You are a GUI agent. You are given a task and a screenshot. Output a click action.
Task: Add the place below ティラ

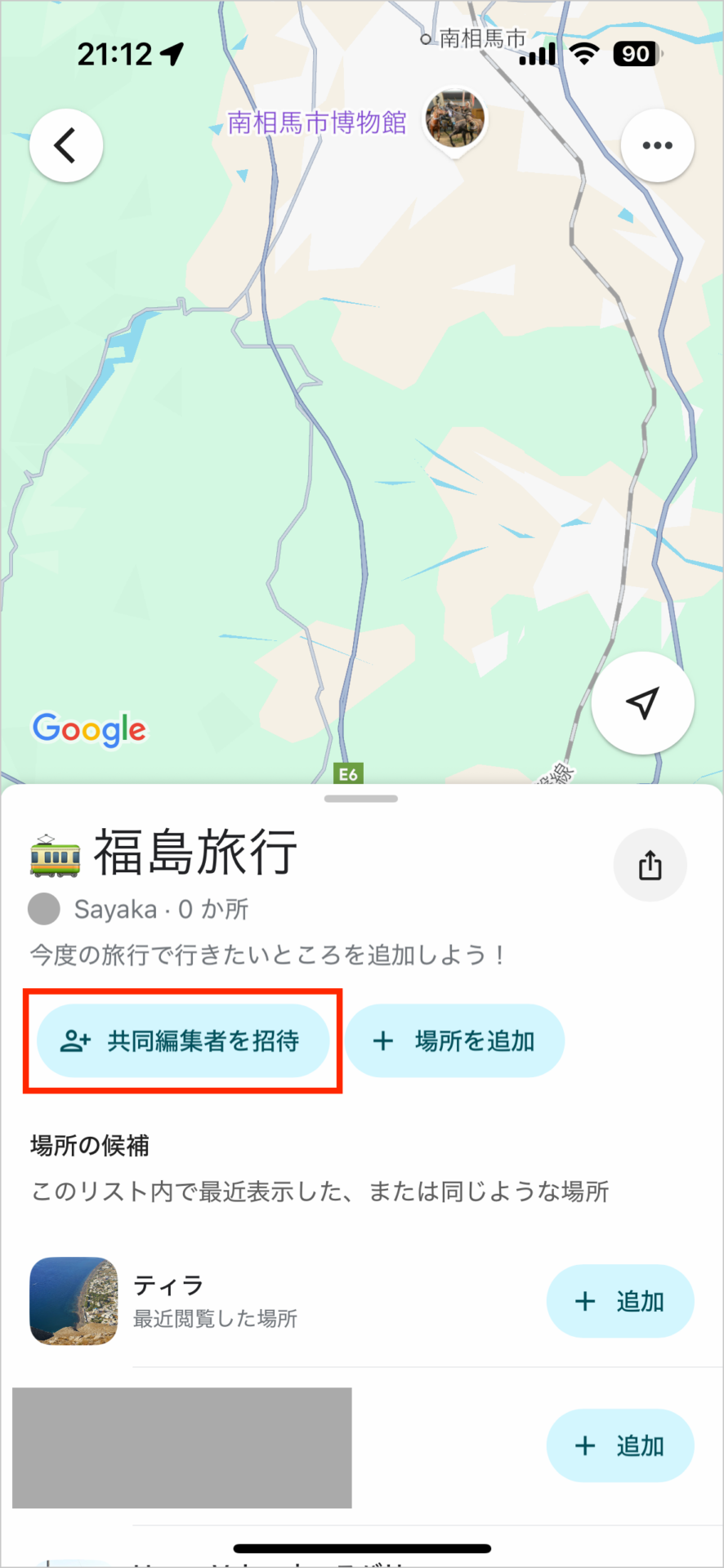619,1445
